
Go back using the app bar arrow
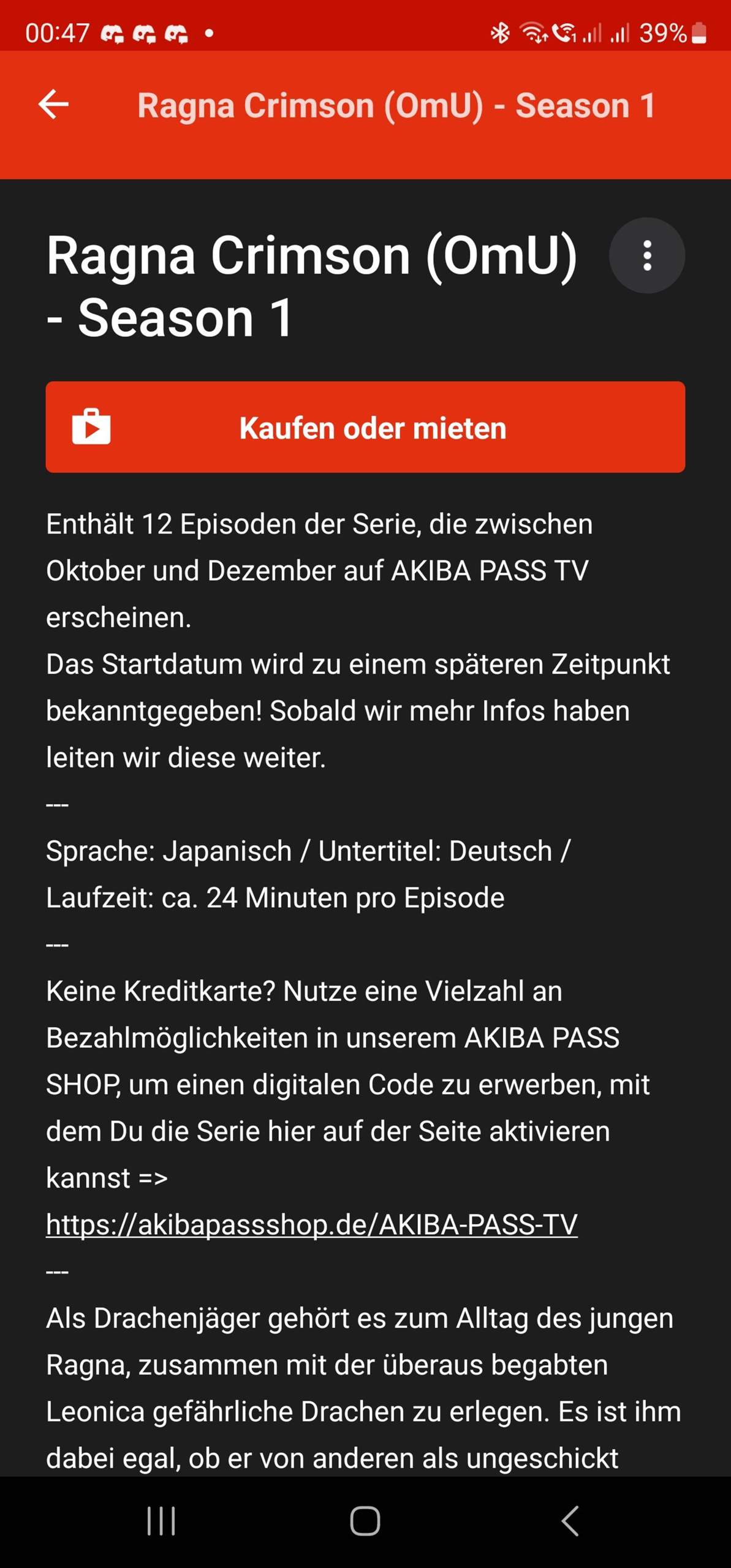(x=53, y=104)
